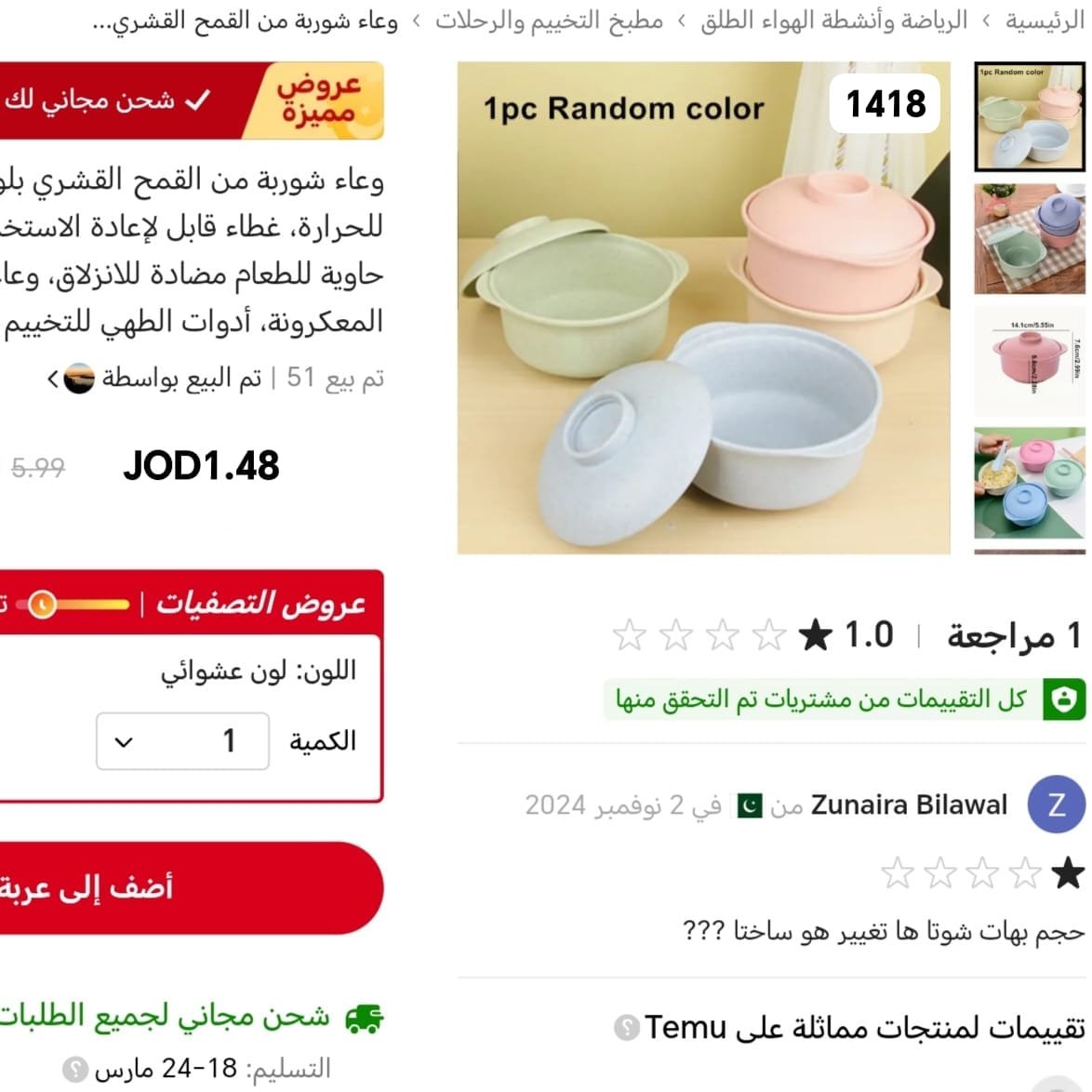Open help icon beside Temu similar reviews

click(626, 1028)
